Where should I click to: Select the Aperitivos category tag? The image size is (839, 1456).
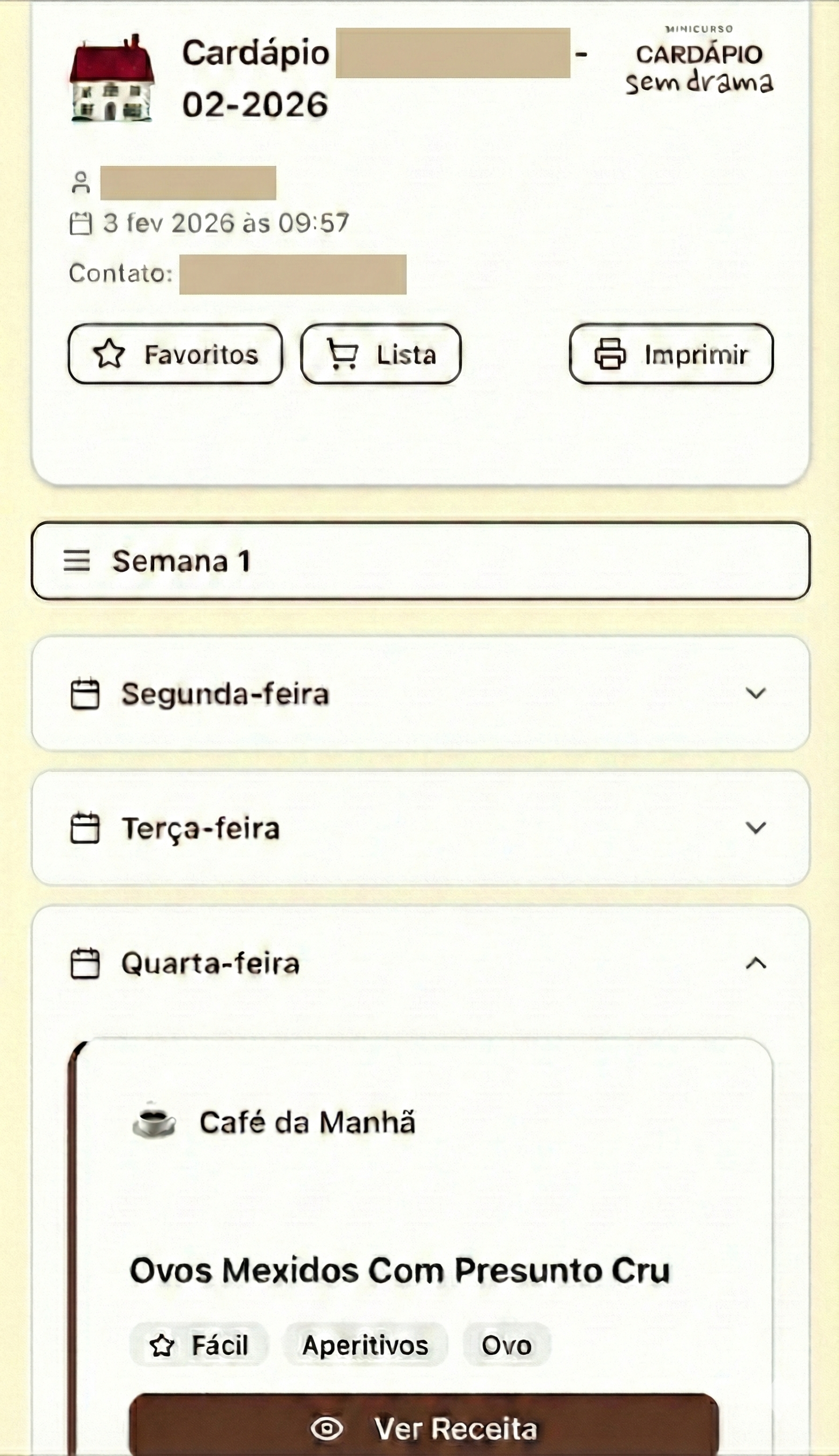coord(365,1346)
